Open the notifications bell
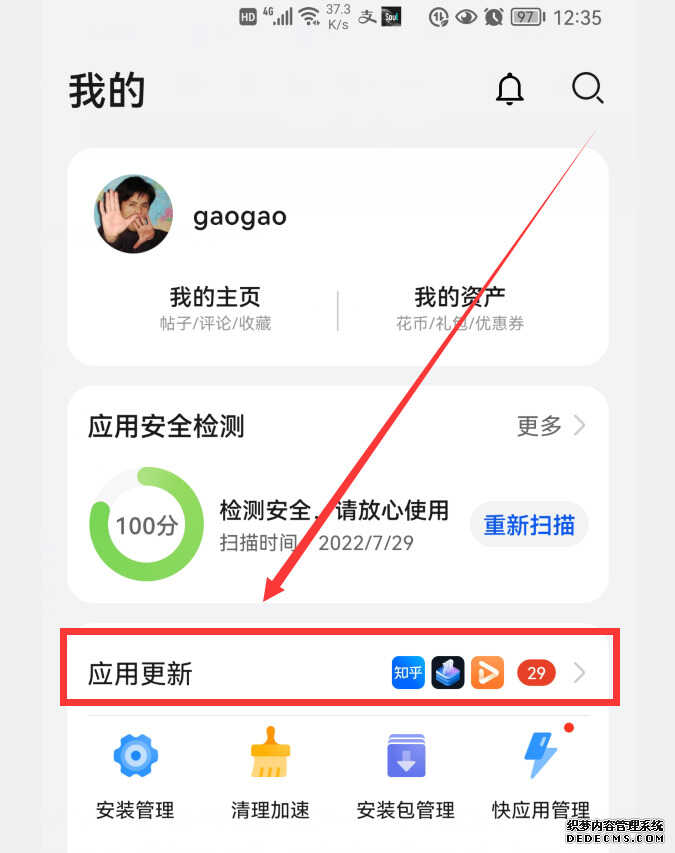Screen dimensions: 675x853 click(x=510, y=90)
